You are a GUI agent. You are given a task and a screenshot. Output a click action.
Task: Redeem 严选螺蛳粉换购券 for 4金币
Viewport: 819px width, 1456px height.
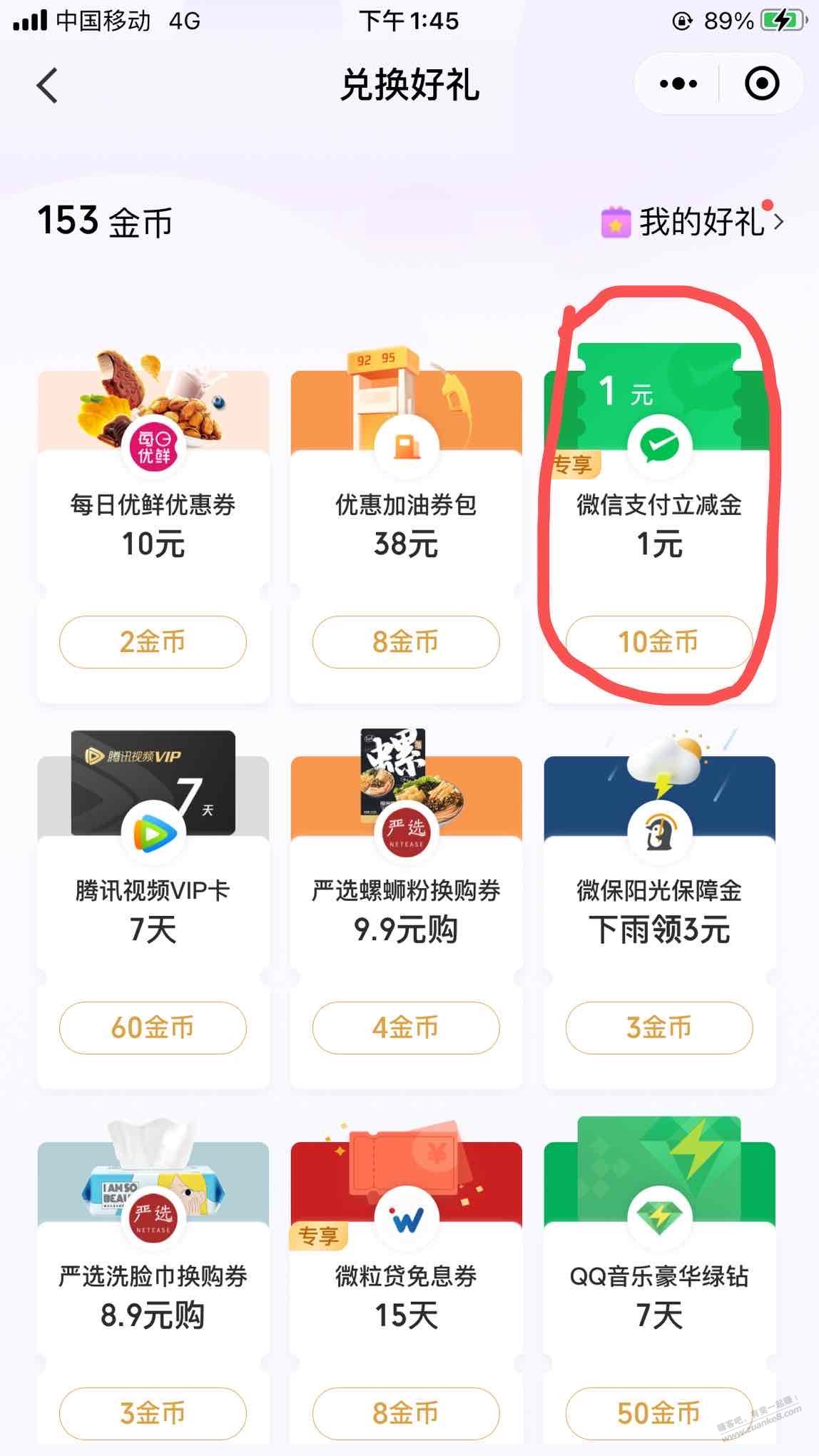coord(405,1028)
